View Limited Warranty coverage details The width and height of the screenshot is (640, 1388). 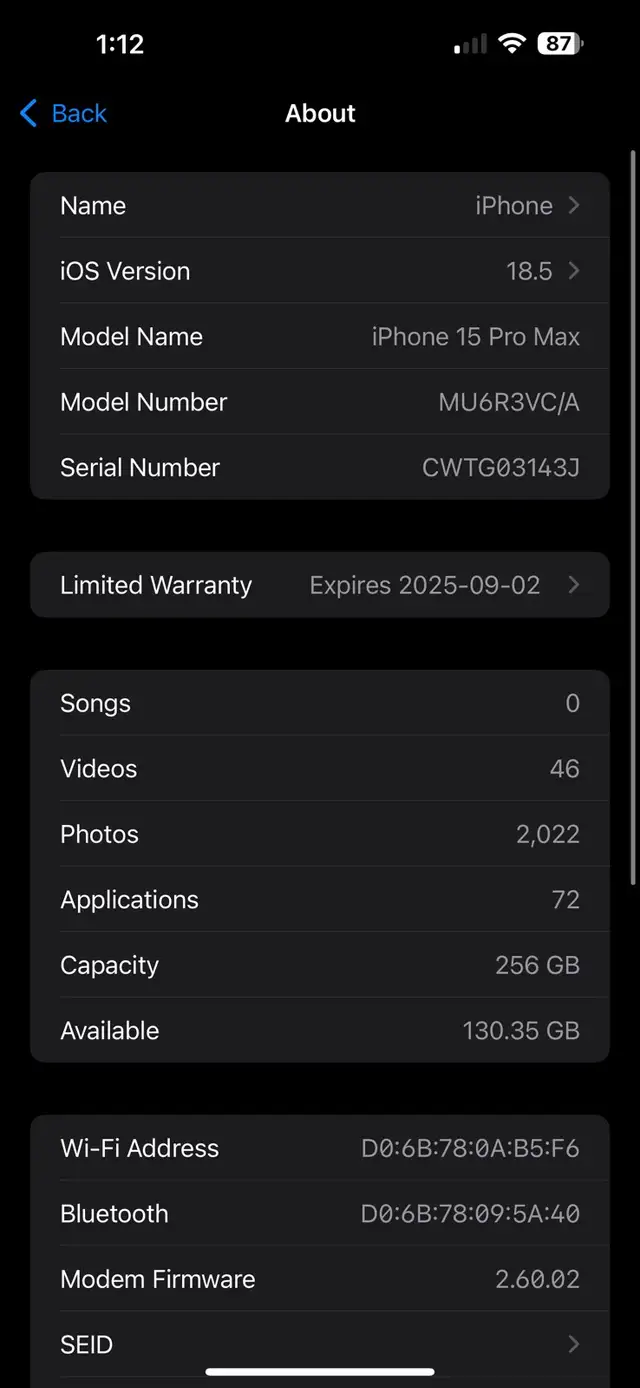pyautogui.click(x=320, y=585)
